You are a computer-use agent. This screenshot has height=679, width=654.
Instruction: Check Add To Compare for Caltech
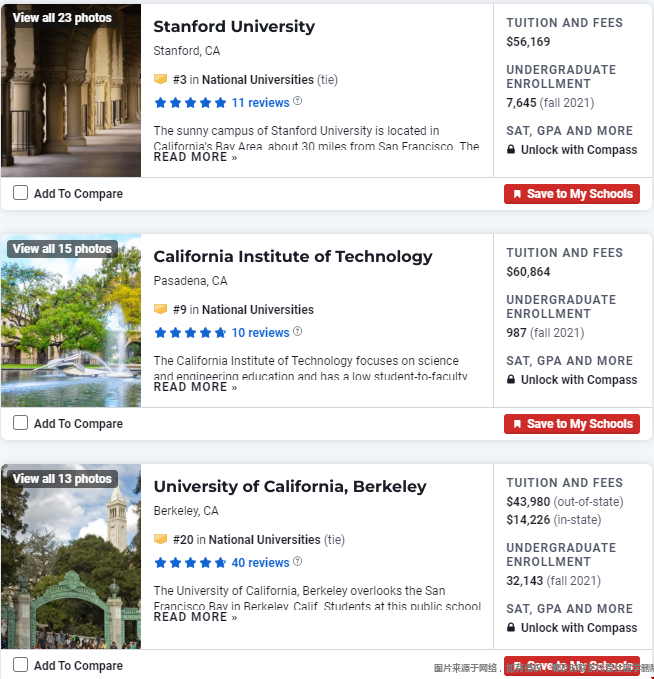tap(20, 423)
